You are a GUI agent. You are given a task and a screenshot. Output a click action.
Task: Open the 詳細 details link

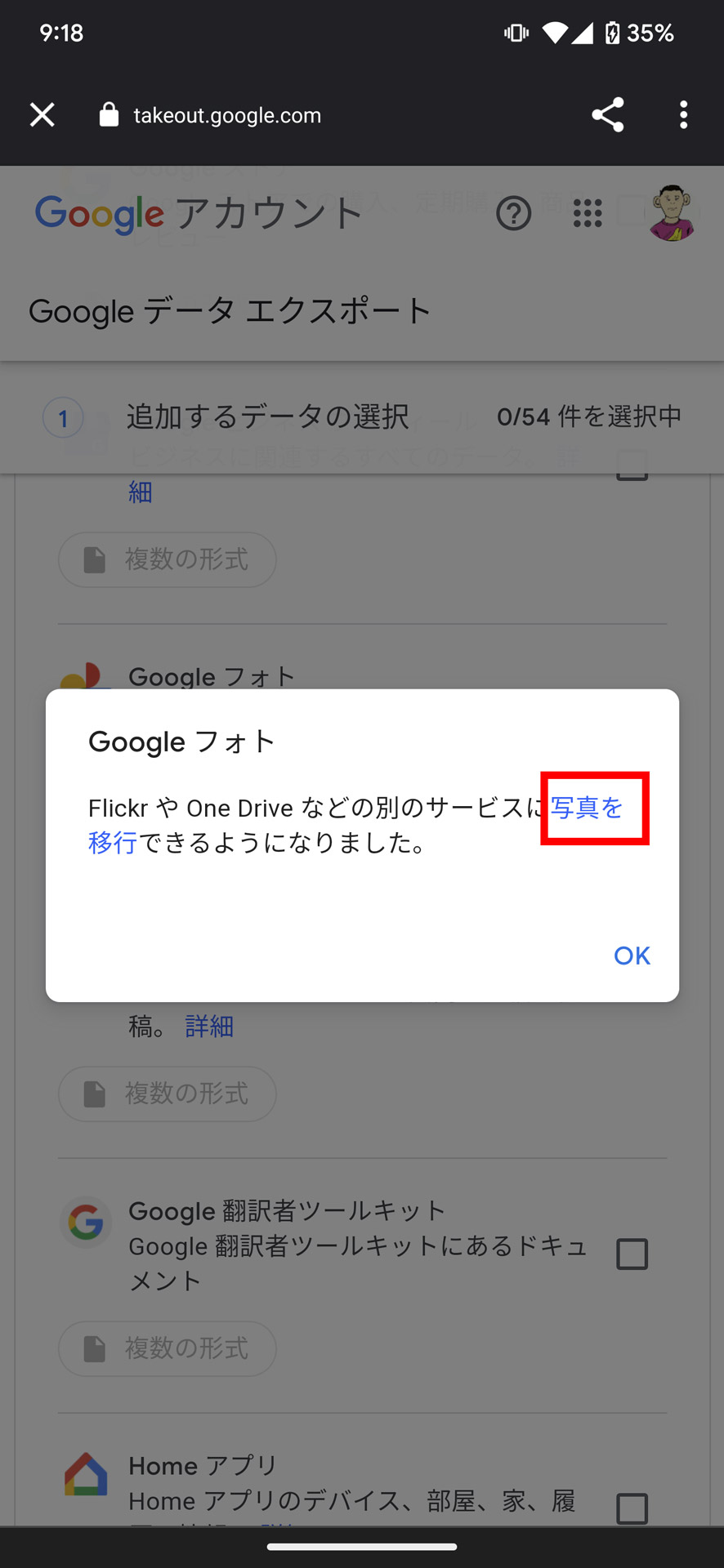point(209,1026)
